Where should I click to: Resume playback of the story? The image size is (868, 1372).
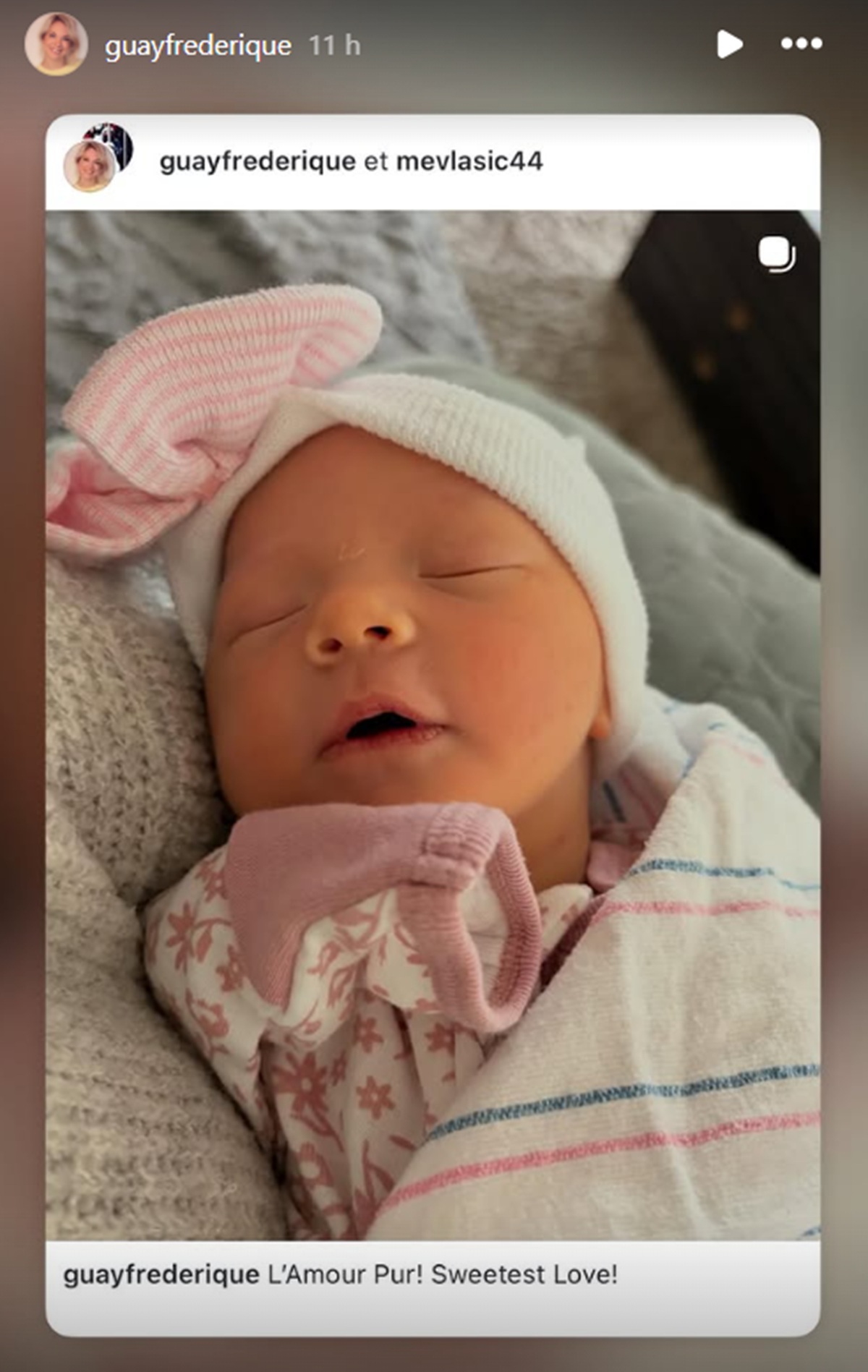[x=729, y=45]
